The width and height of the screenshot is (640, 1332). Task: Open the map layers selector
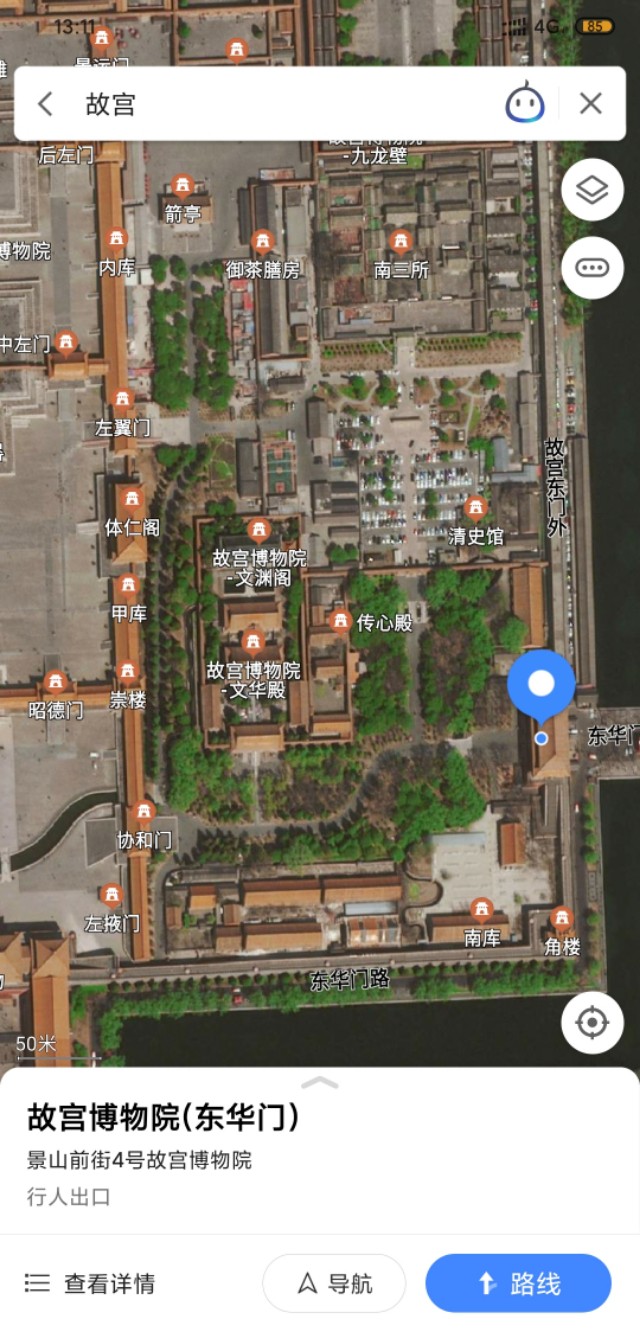coord(592,190)
